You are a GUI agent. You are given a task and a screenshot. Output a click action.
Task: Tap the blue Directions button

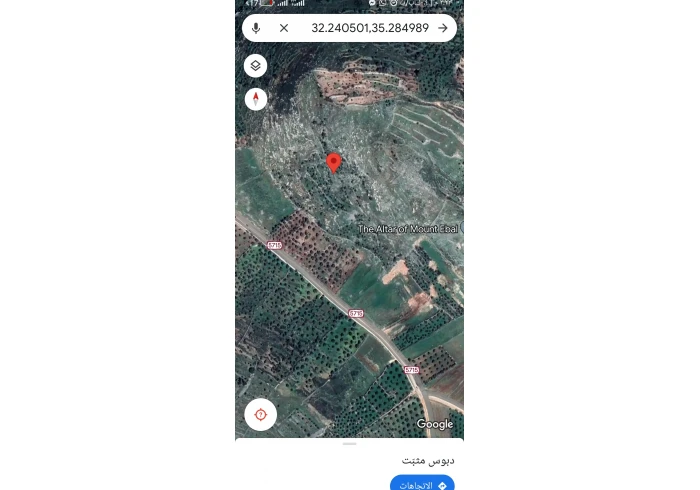(422, 484)
